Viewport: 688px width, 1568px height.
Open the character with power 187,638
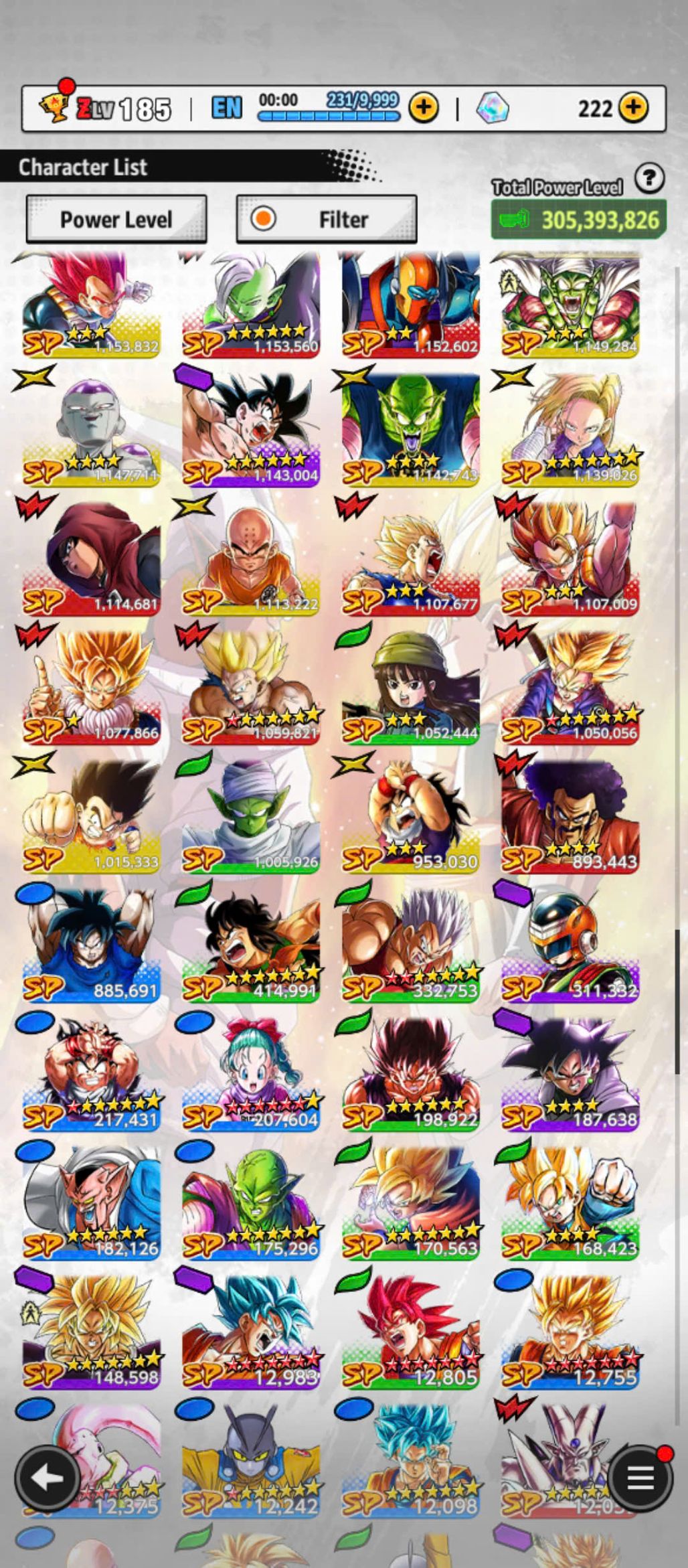pos(570,1073)
